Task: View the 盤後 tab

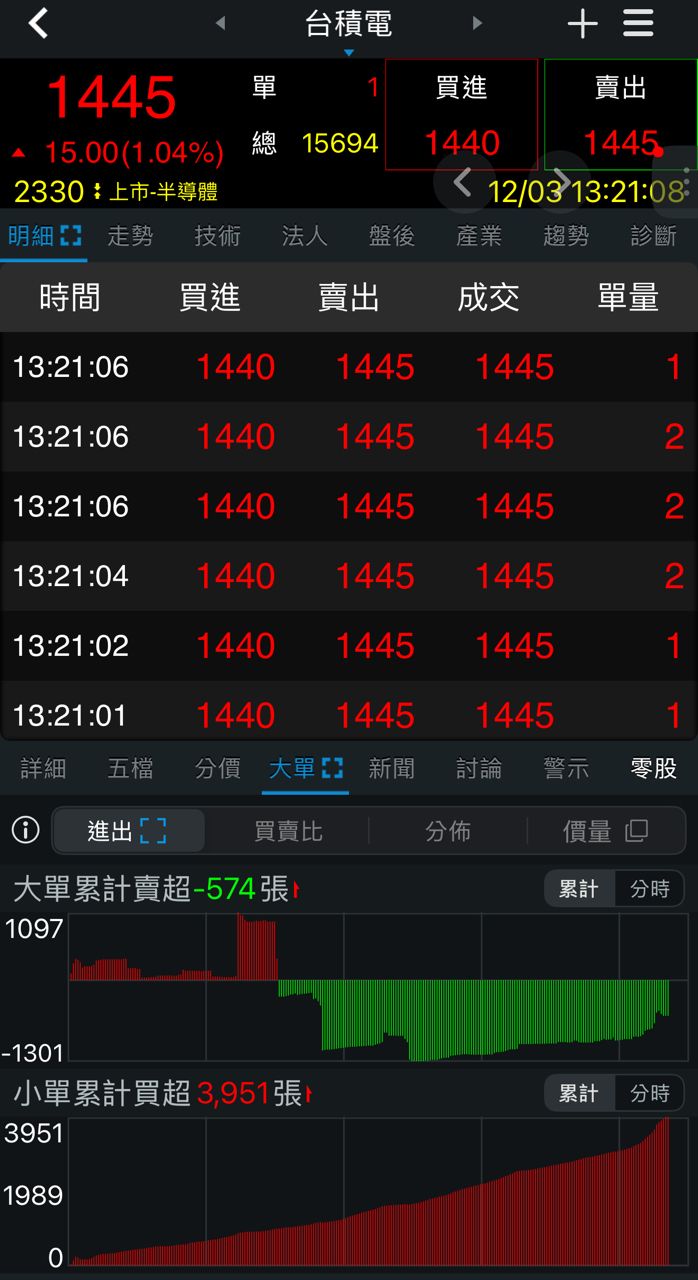Action: click(x=391, y=236)
